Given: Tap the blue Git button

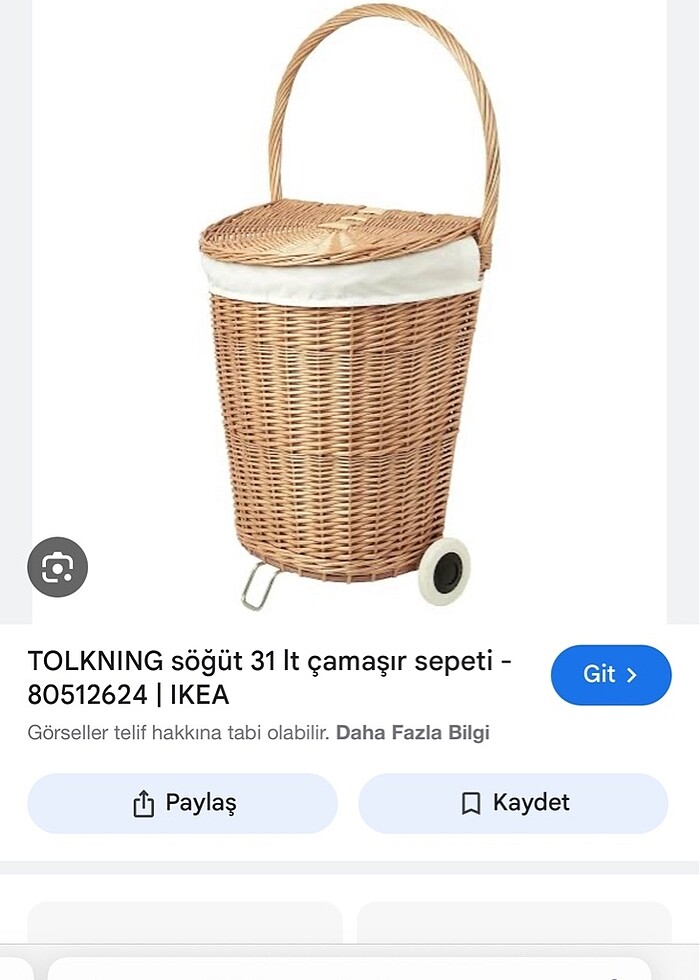Looking at the screenshot, I should [x=610, y=675].
